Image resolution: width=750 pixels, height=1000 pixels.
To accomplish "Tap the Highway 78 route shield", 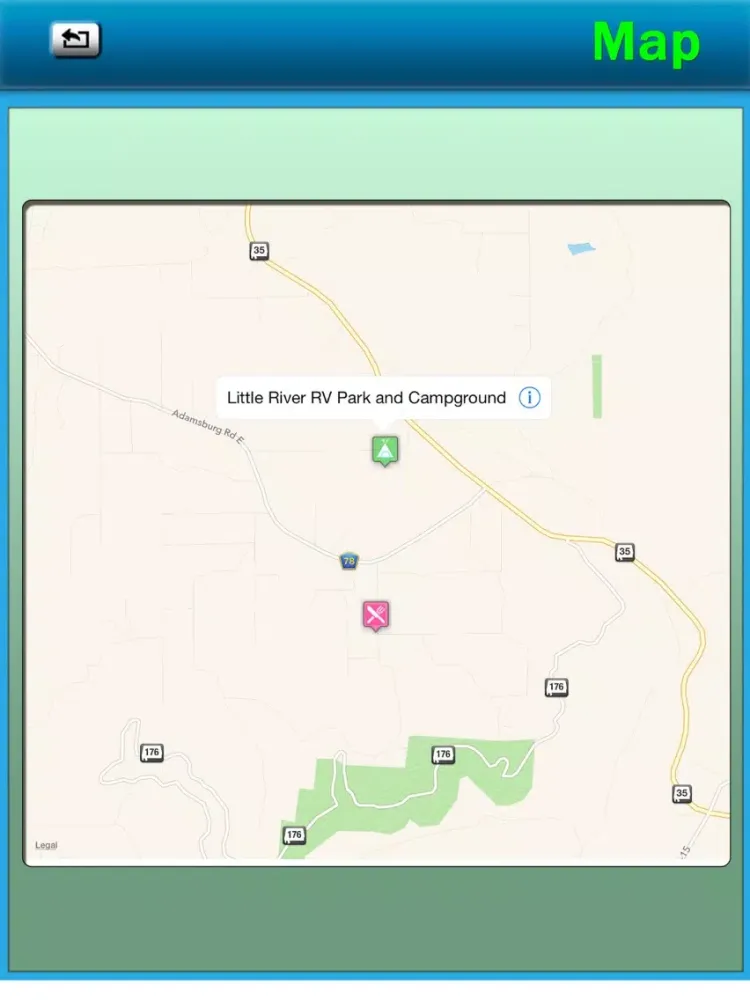I will tap(347, 561).
